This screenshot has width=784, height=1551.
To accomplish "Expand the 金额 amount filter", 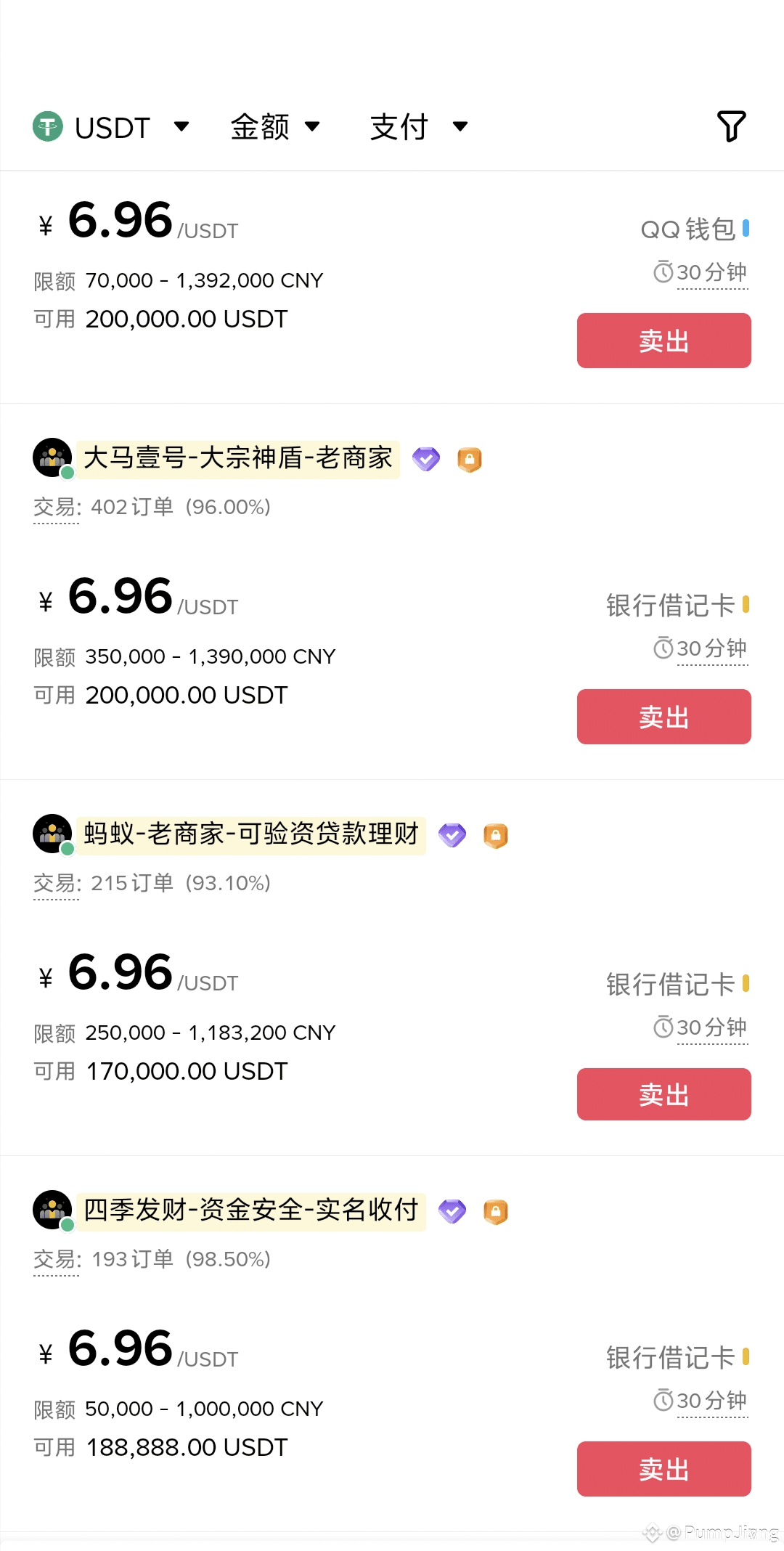I will point(274,127).
